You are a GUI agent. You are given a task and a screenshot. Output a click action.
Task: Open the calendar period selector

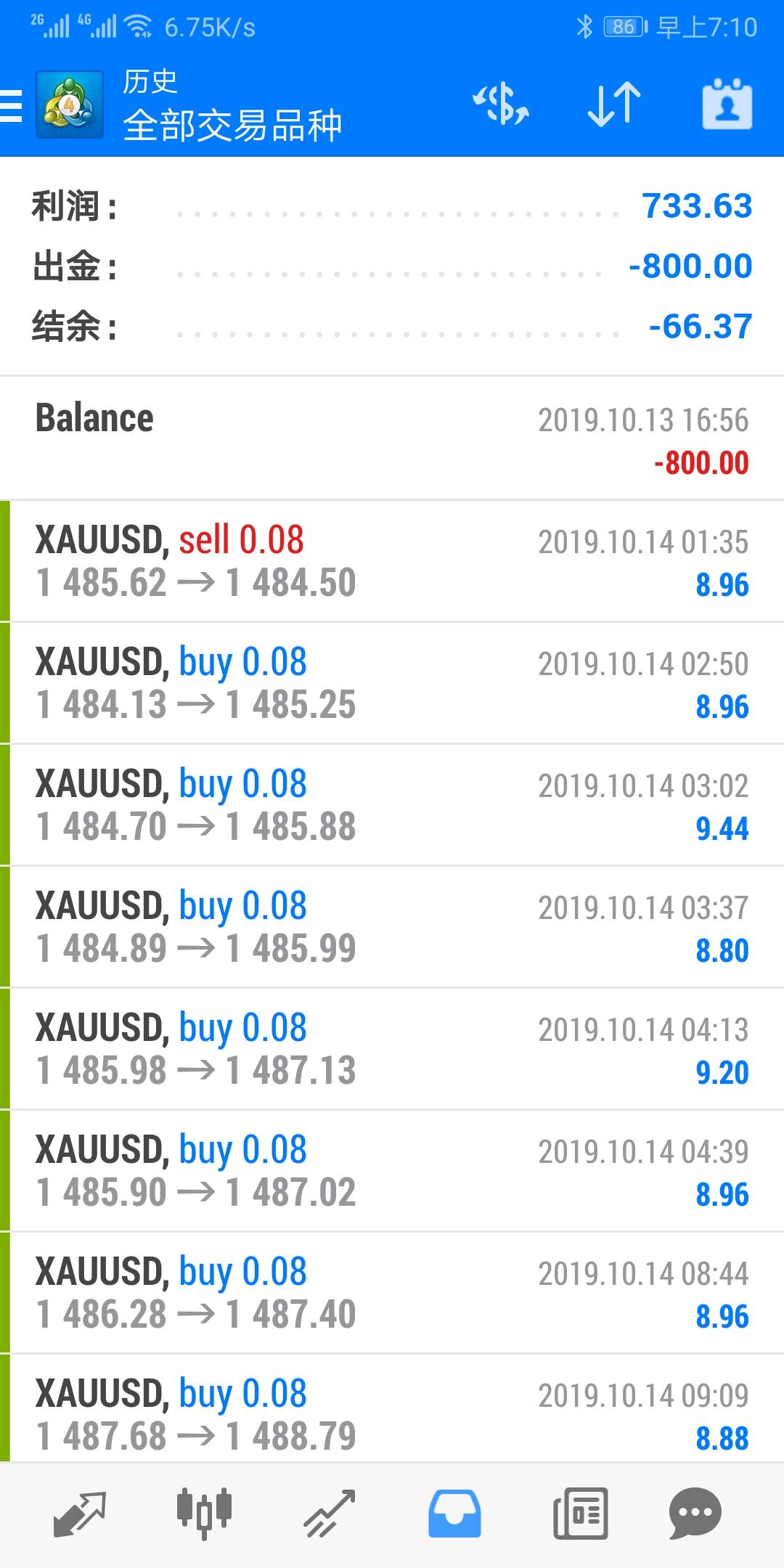pyautogui.click(x=727, y=105)
